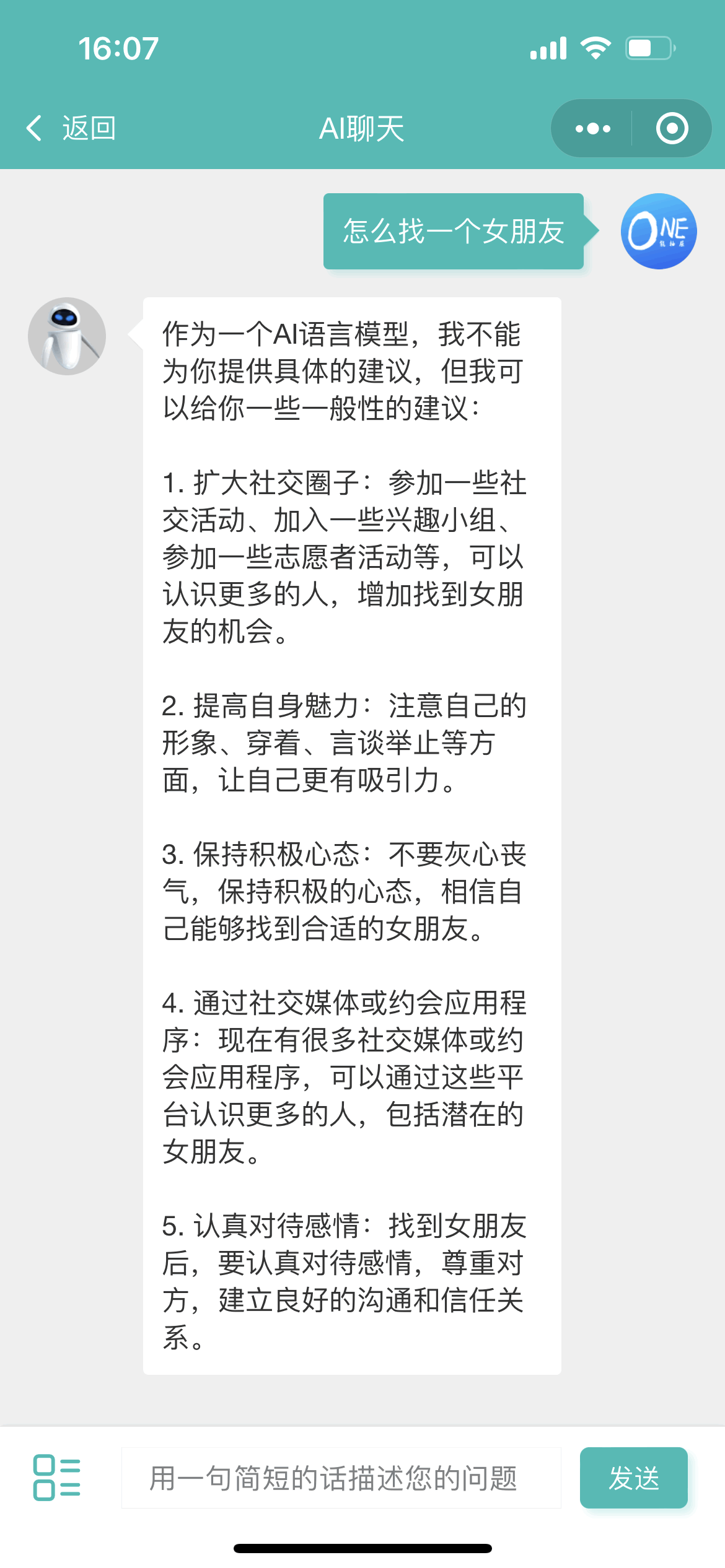Viewport: 725px width, 1568px height.
Task: Tap the 发送 send button
Action: 633,1478
